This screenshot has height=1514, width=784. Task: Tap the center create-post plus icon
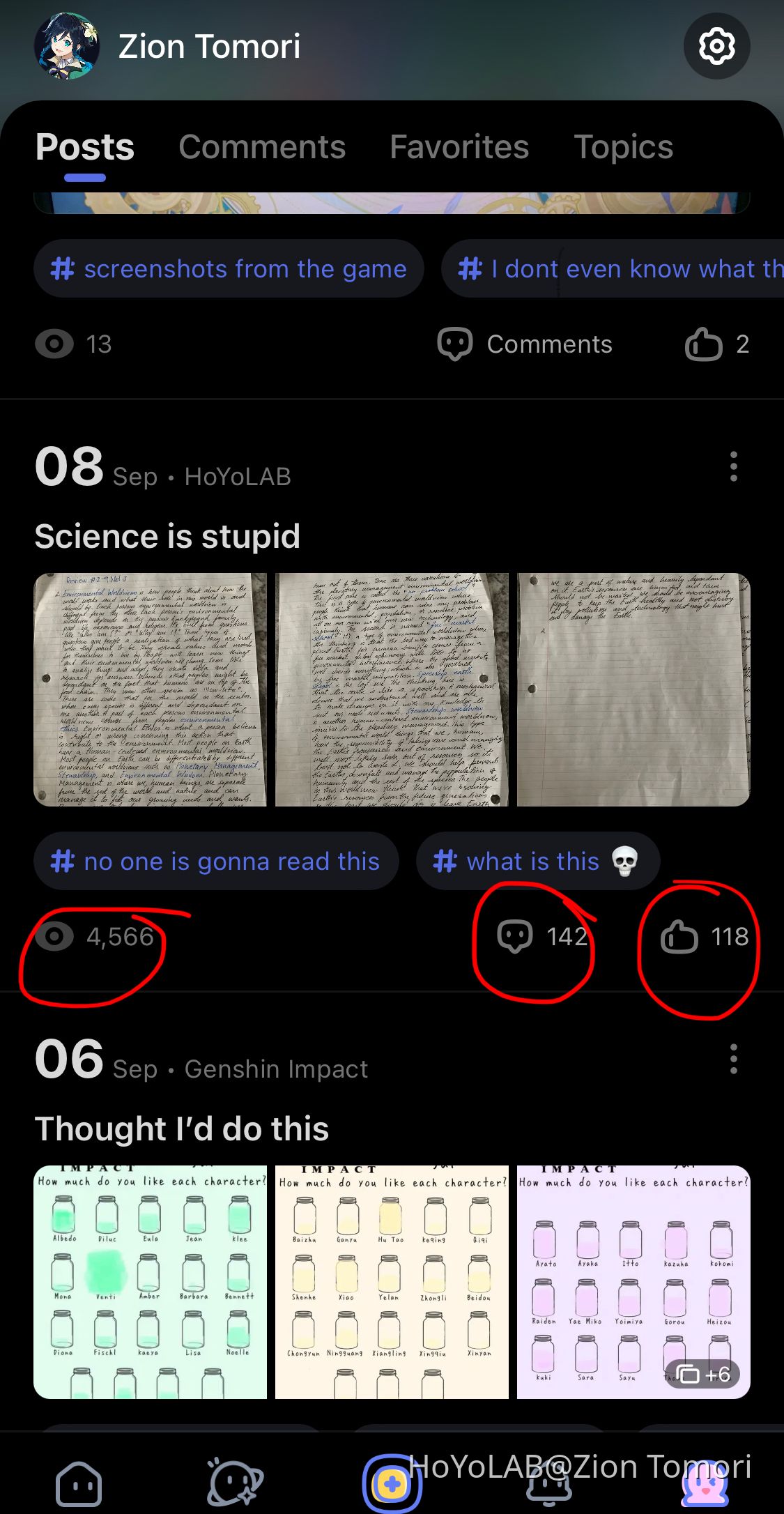[392, 1481]
